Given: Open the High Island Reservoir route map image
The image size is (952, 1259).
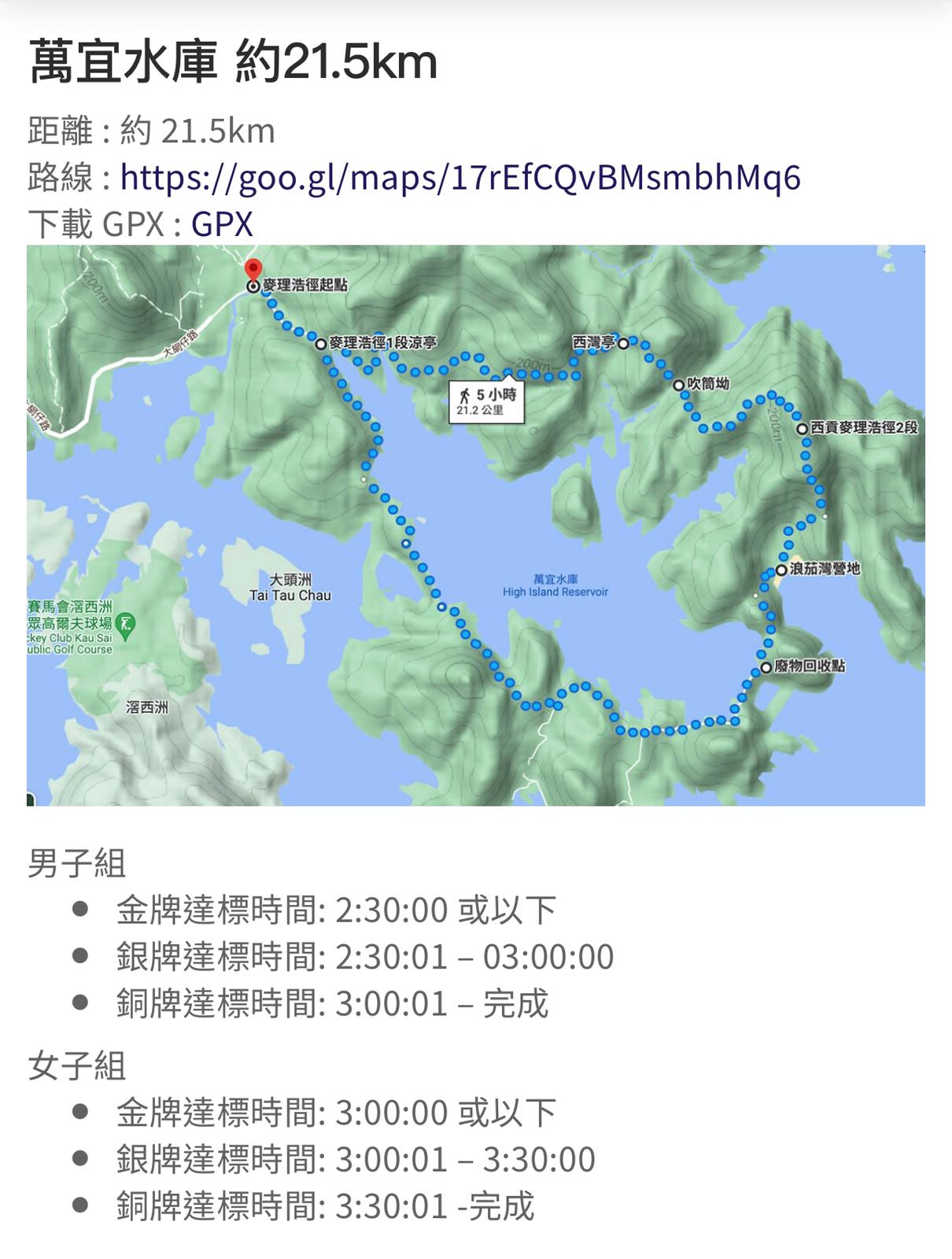Looking at the screenshot, I should [475, 525].
